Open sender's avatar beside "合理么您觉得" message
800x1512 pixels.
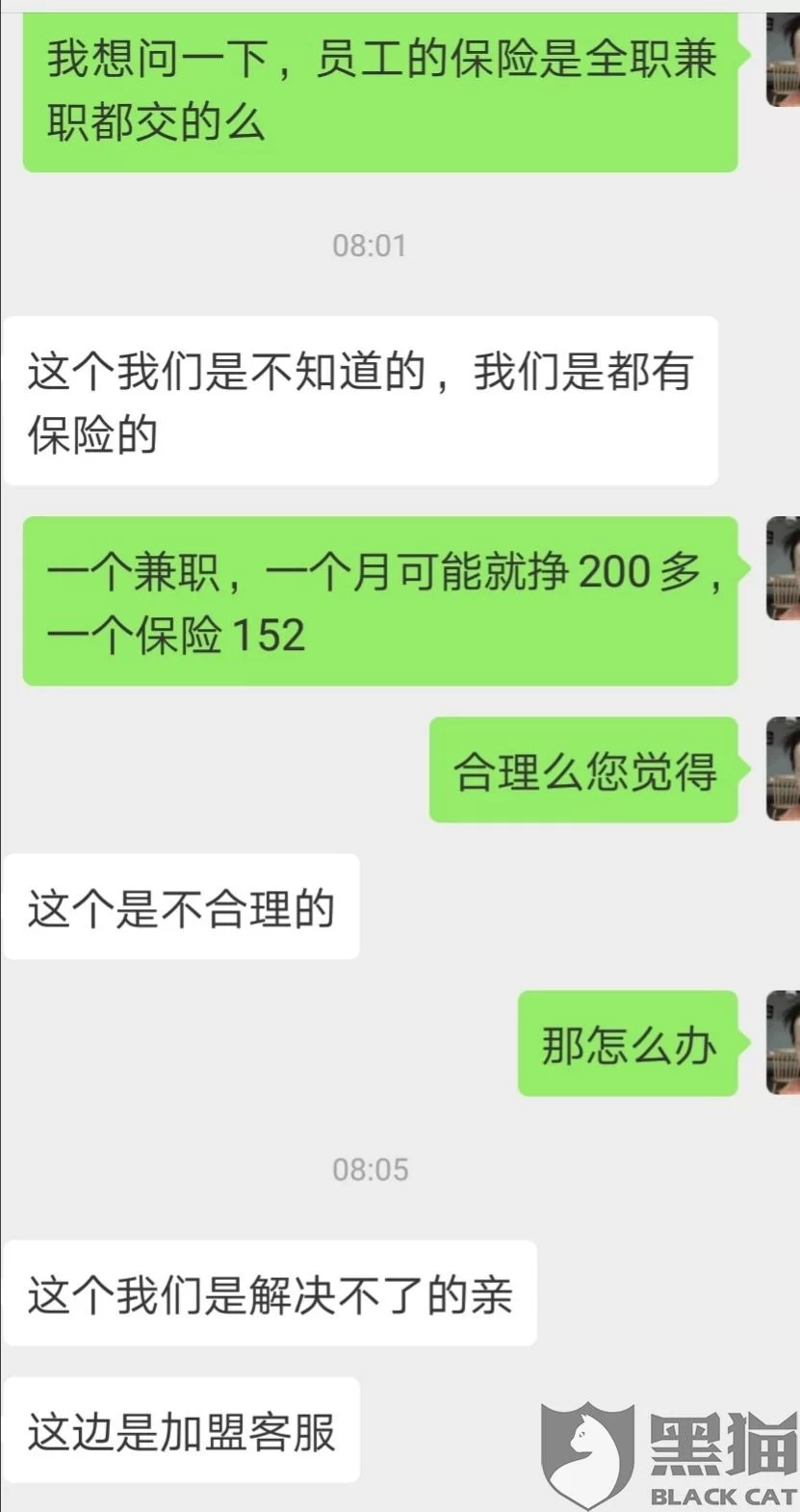(x=784, y=769)
